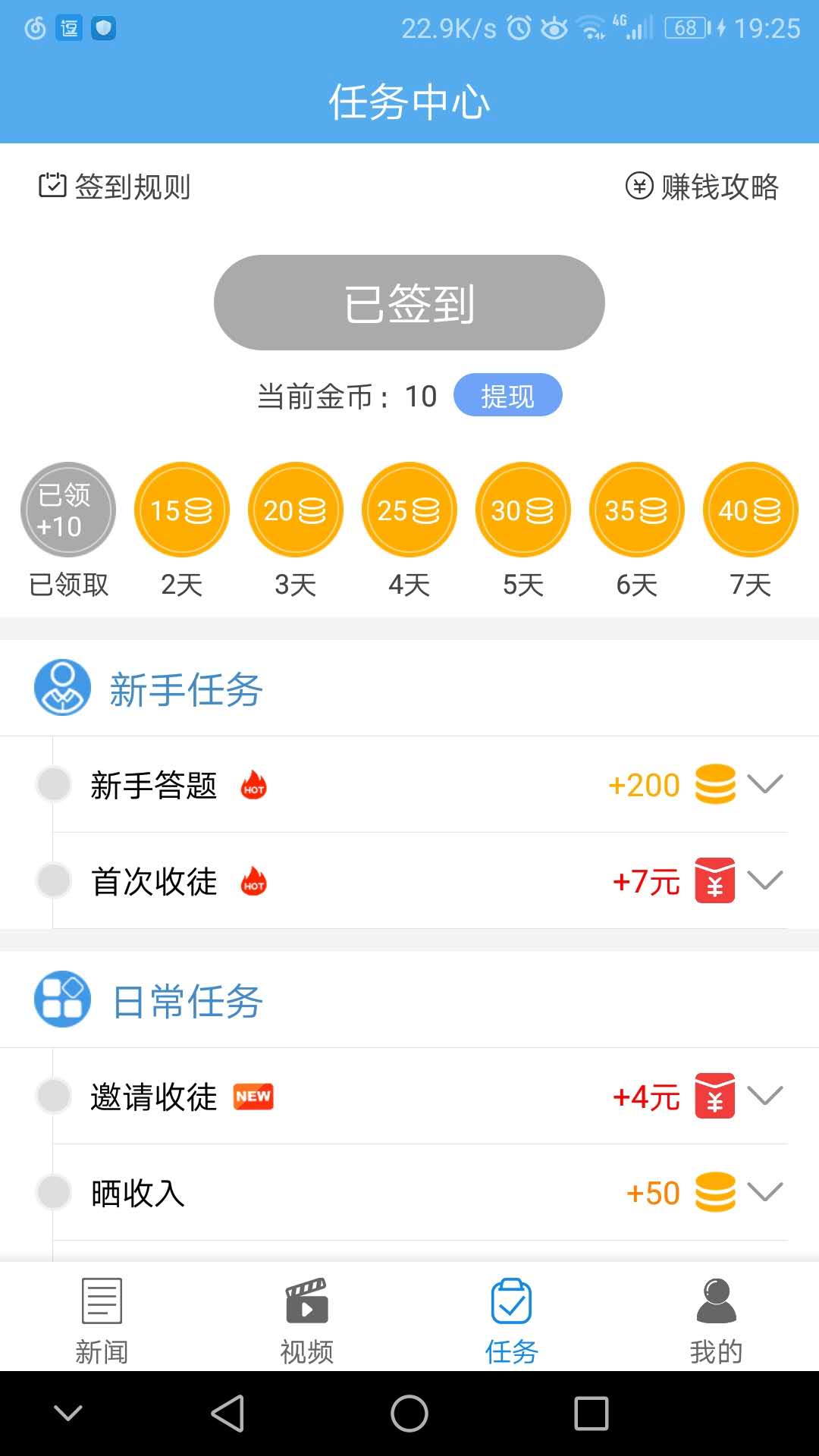Tap the gray 已签到 button

tap(409, 302)
